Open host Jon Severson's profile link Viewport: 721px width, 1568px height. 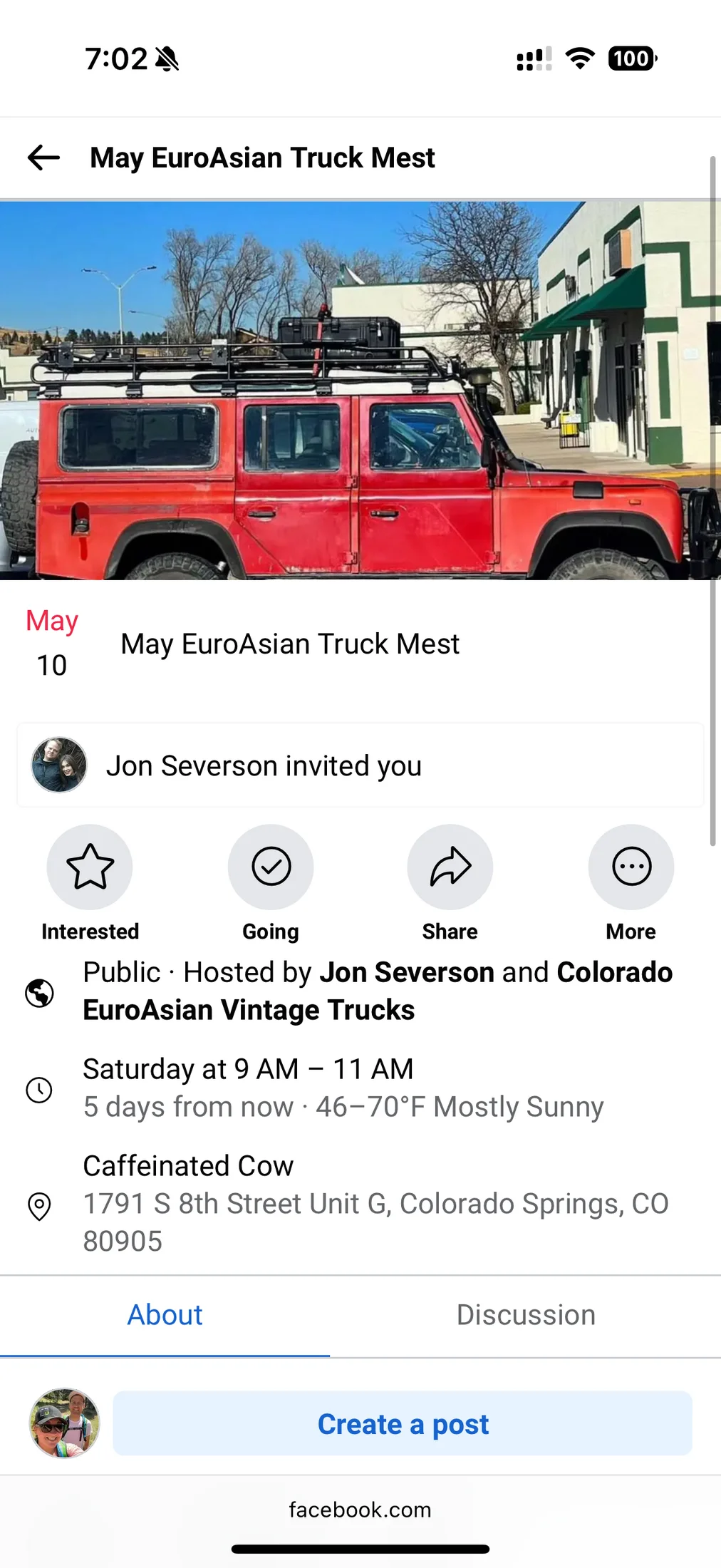[x=406, y=973]
